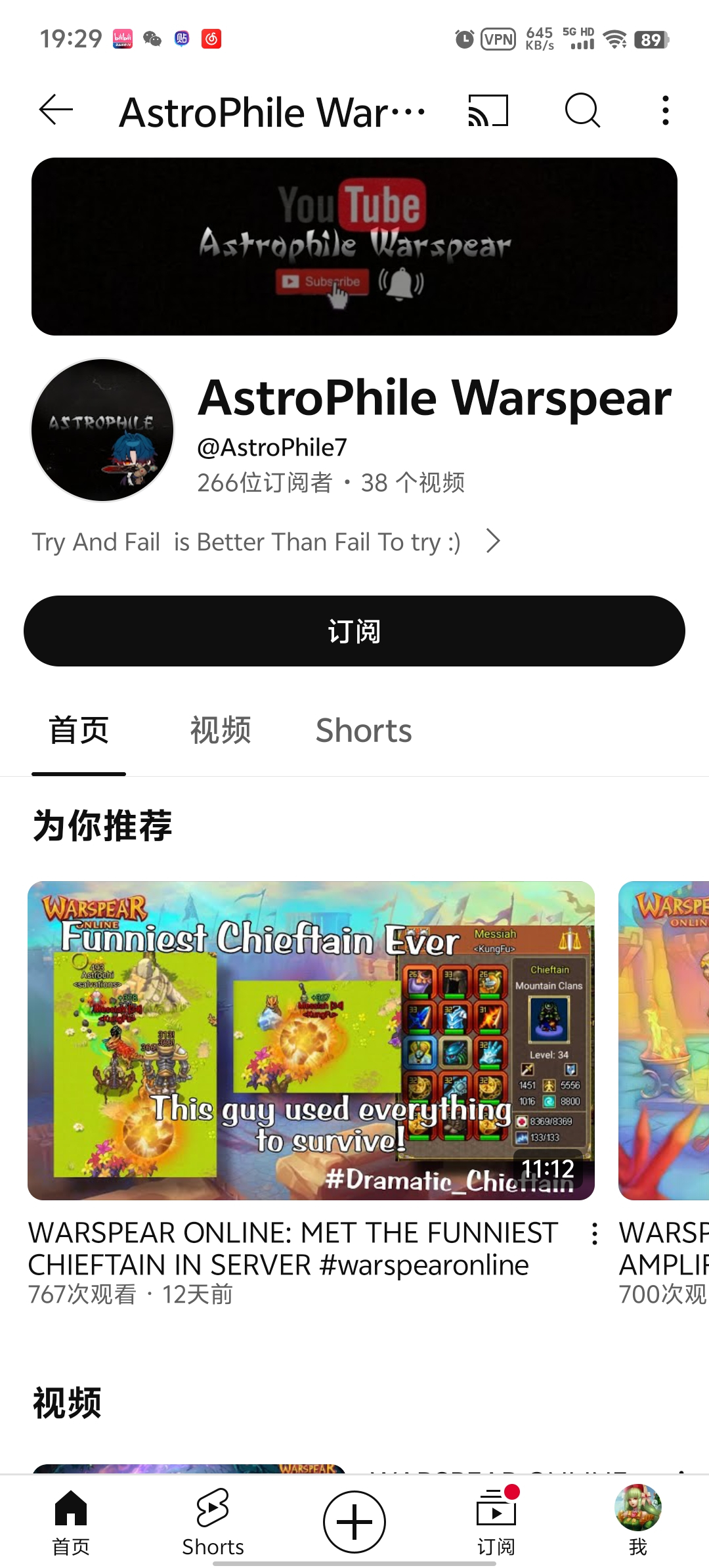
Task: Switch to the Shorts channel tab
Action: [364, 730]
